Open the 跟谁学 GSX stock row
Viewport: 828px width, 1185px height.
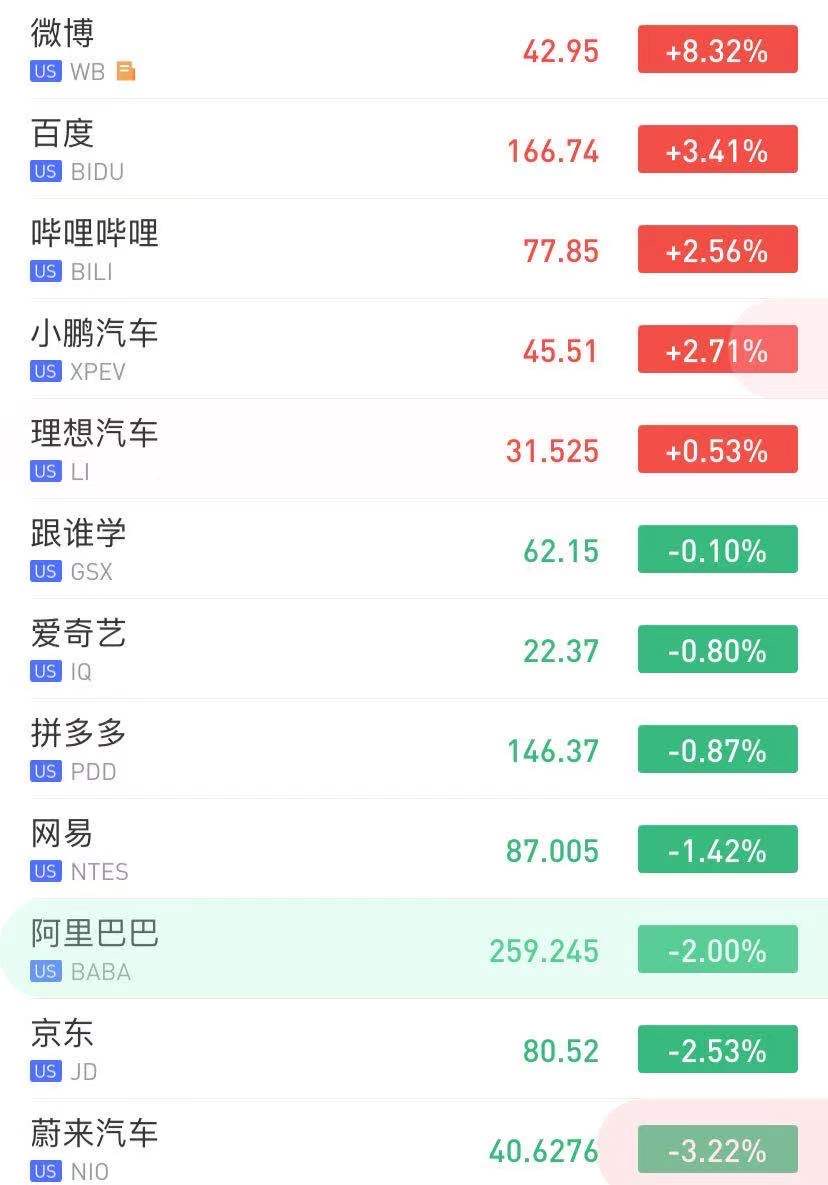[300, 550]
